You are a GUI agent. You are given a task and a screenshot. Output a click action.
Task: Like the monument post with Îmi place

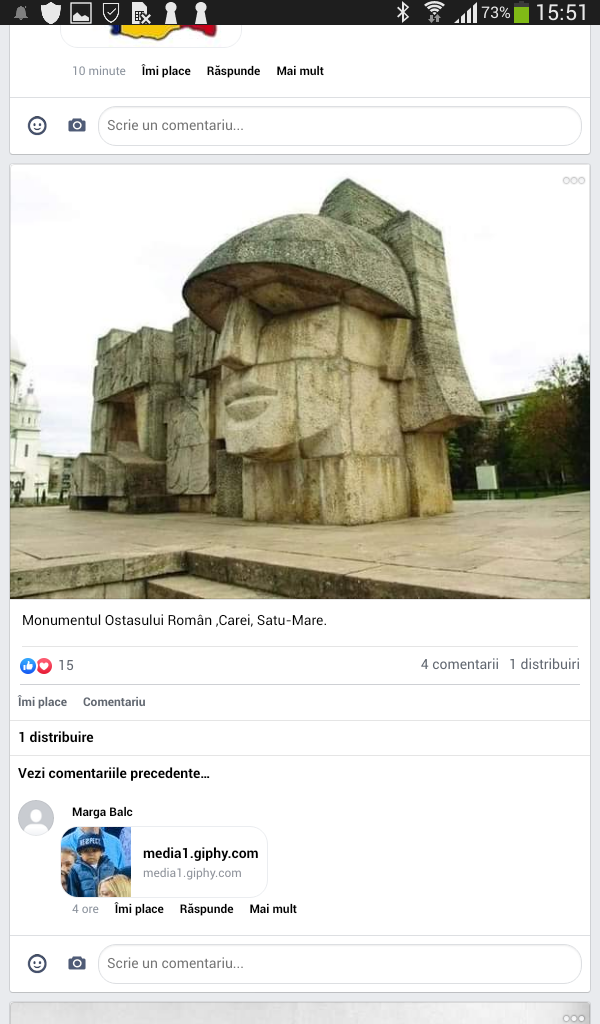(43, 702)
